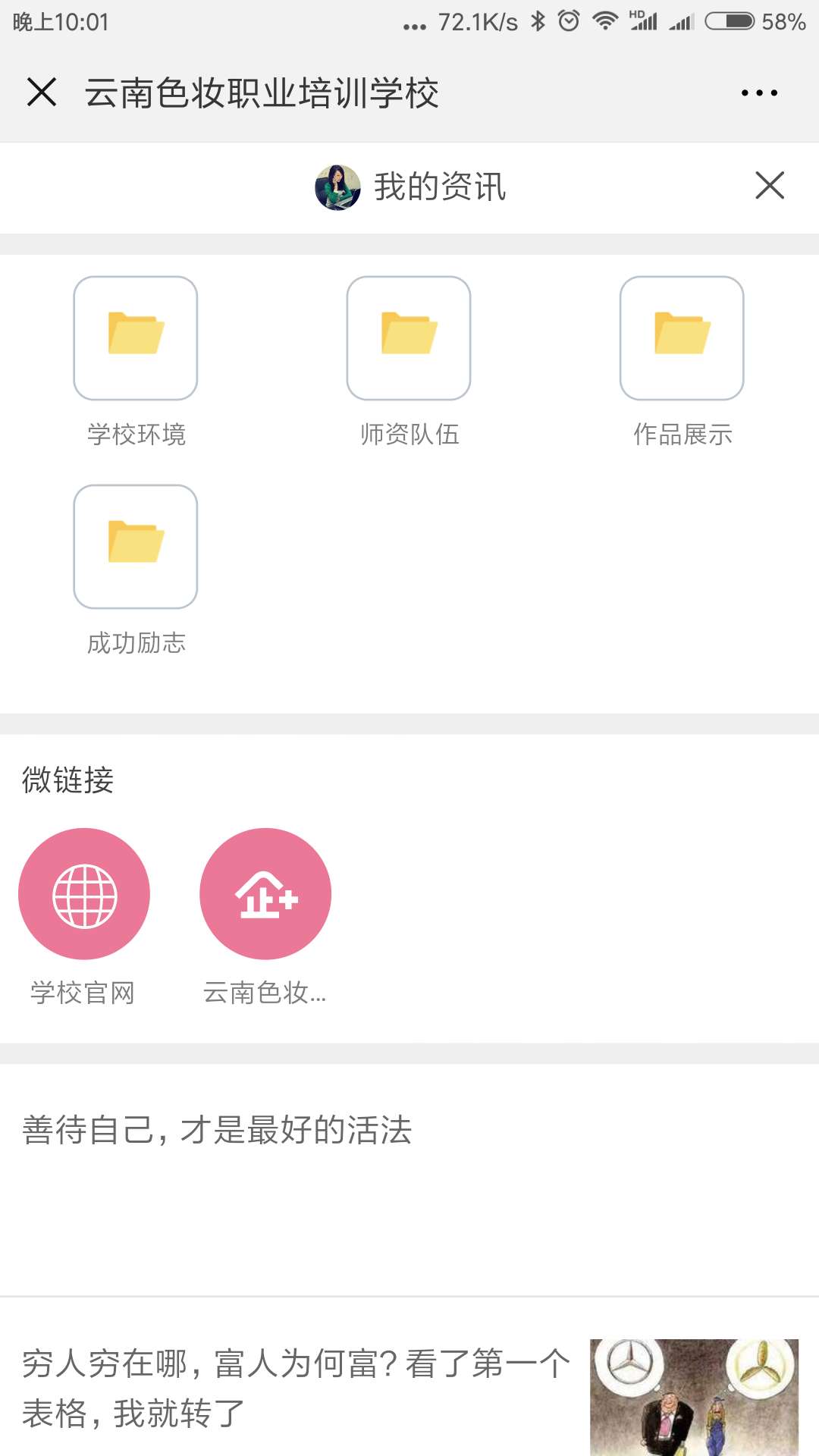The height and width of the screenshot is (1456, 819).
Task: Read article 善待自己，才是最好的活法
Action: point(409,1180)
